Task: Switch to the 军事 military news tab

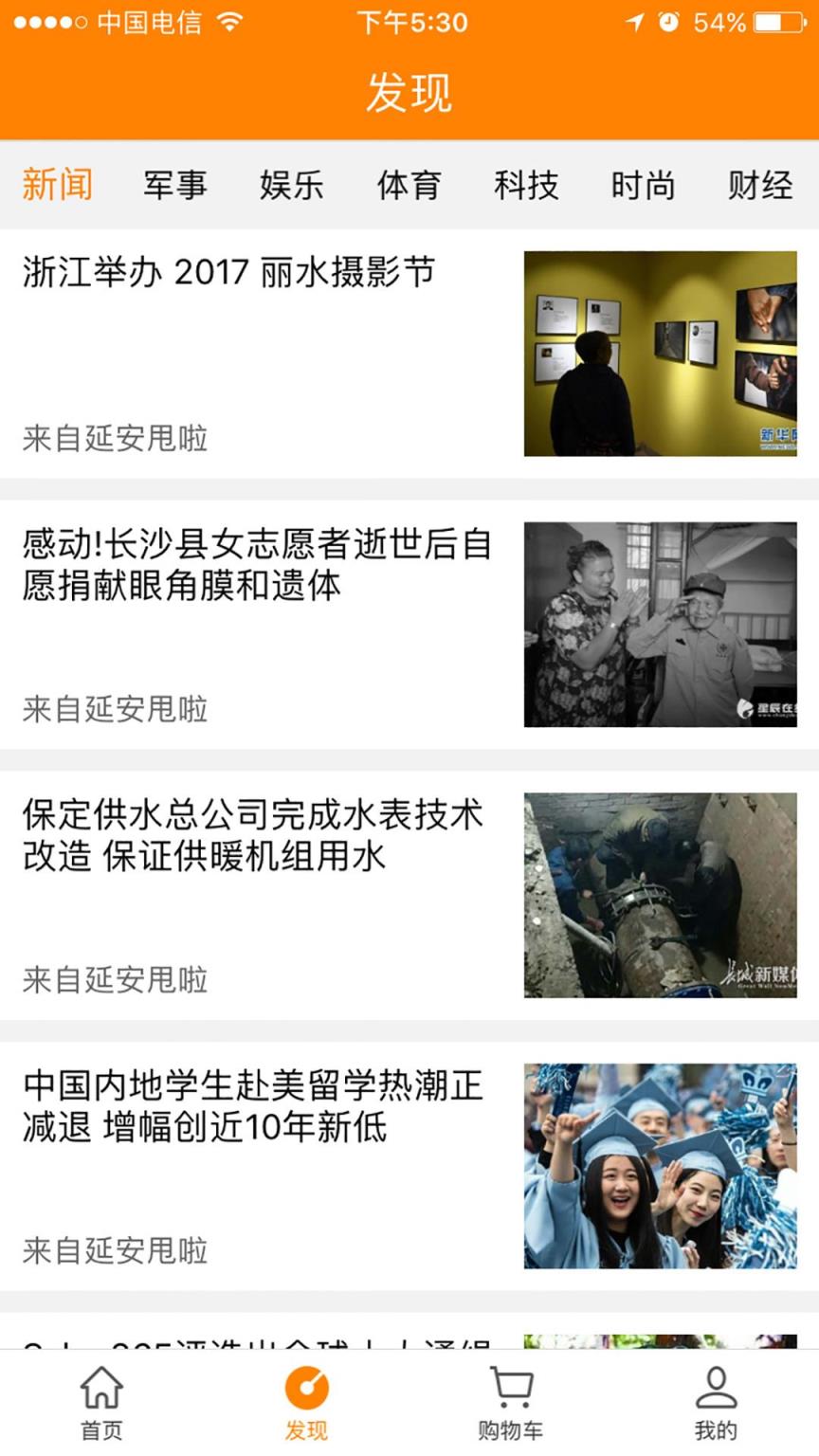Action: (176, 186)
